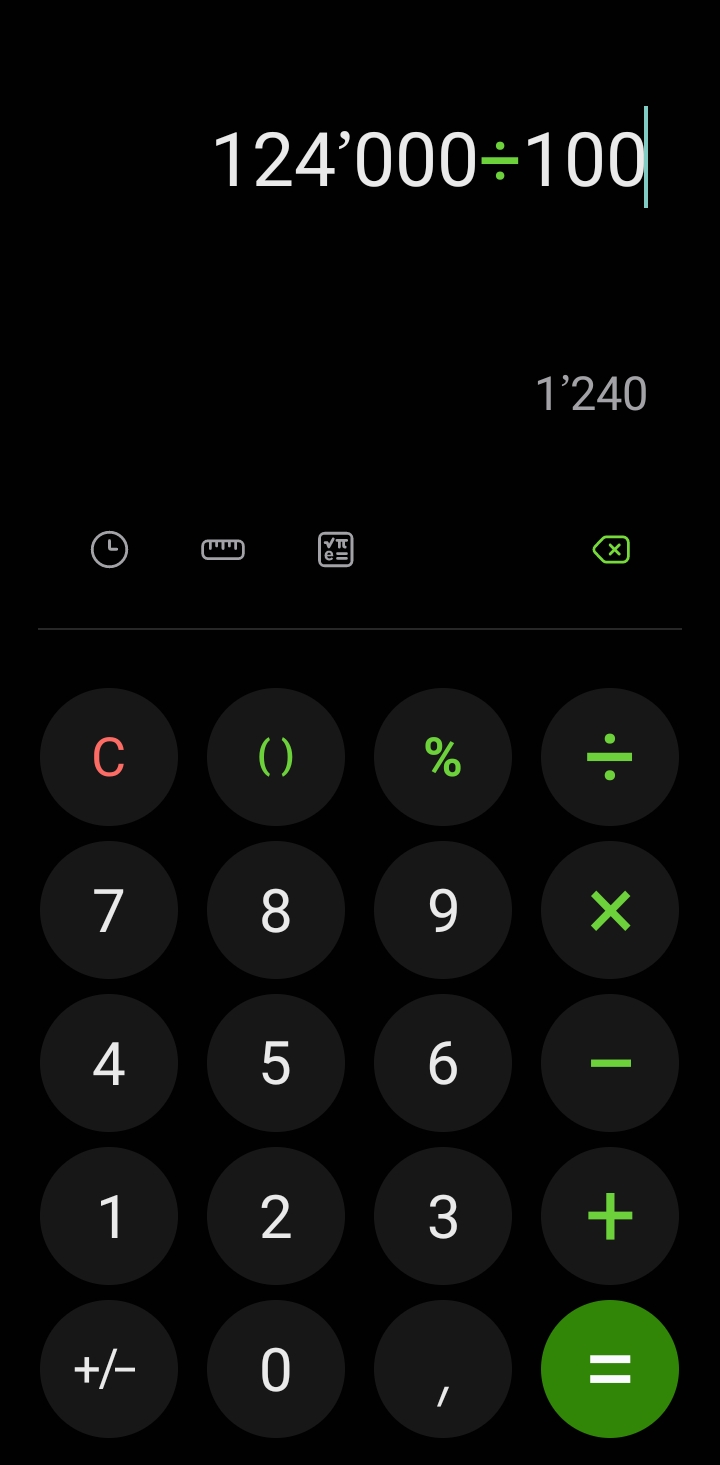This screenshot has width=720, height=1465.
Task: Enter digit 2
Action: (276, 1216)
